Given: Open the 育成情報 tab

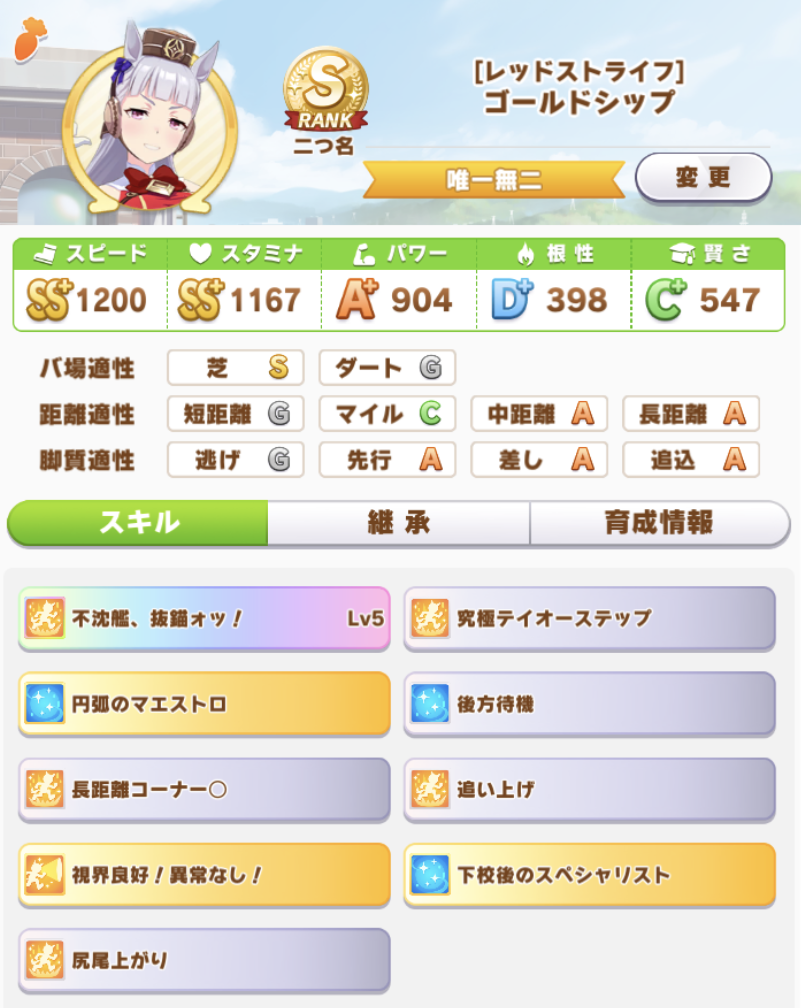Looking at the screenshot, I should [659, 522].
